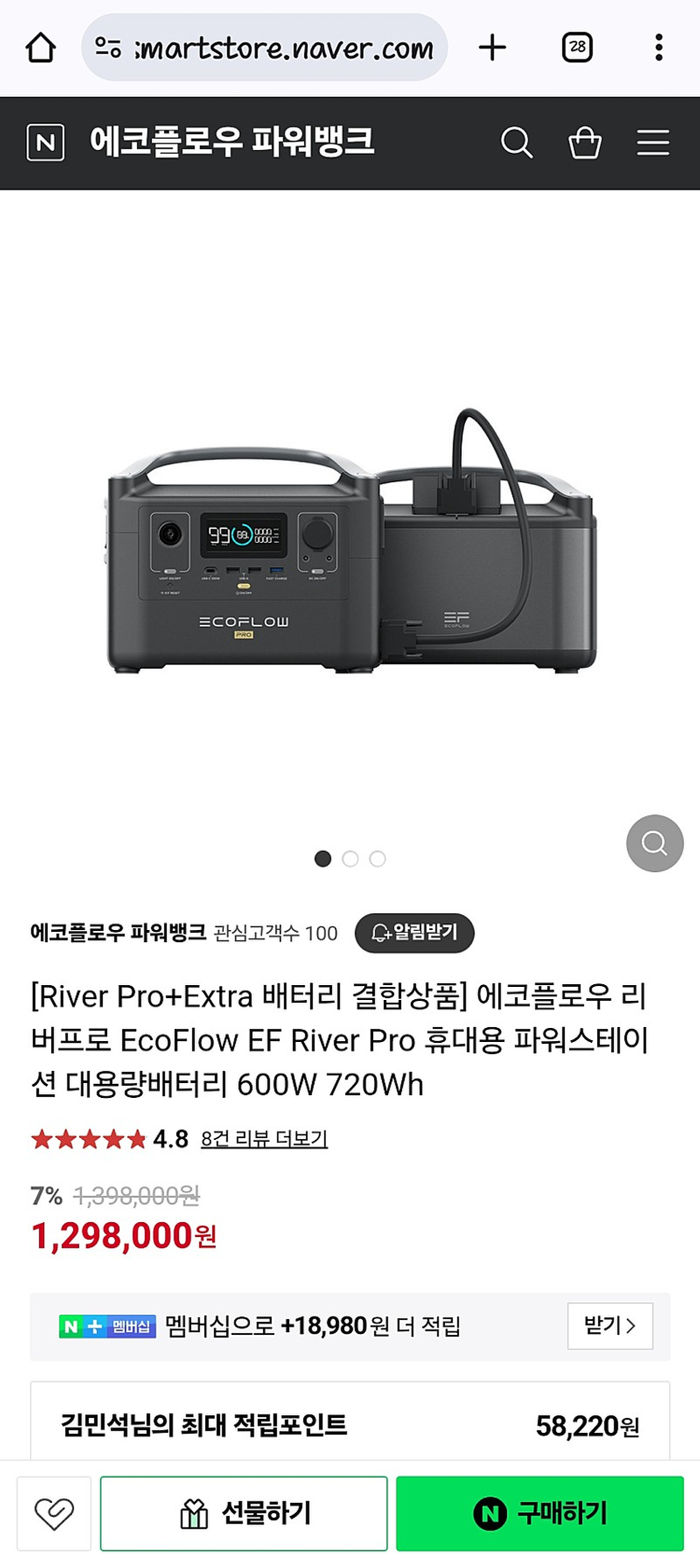Toggle wishlist status for this product
Image resolution: width=700 pixels, height=1568 pixels.
[x=53, y=1513]
